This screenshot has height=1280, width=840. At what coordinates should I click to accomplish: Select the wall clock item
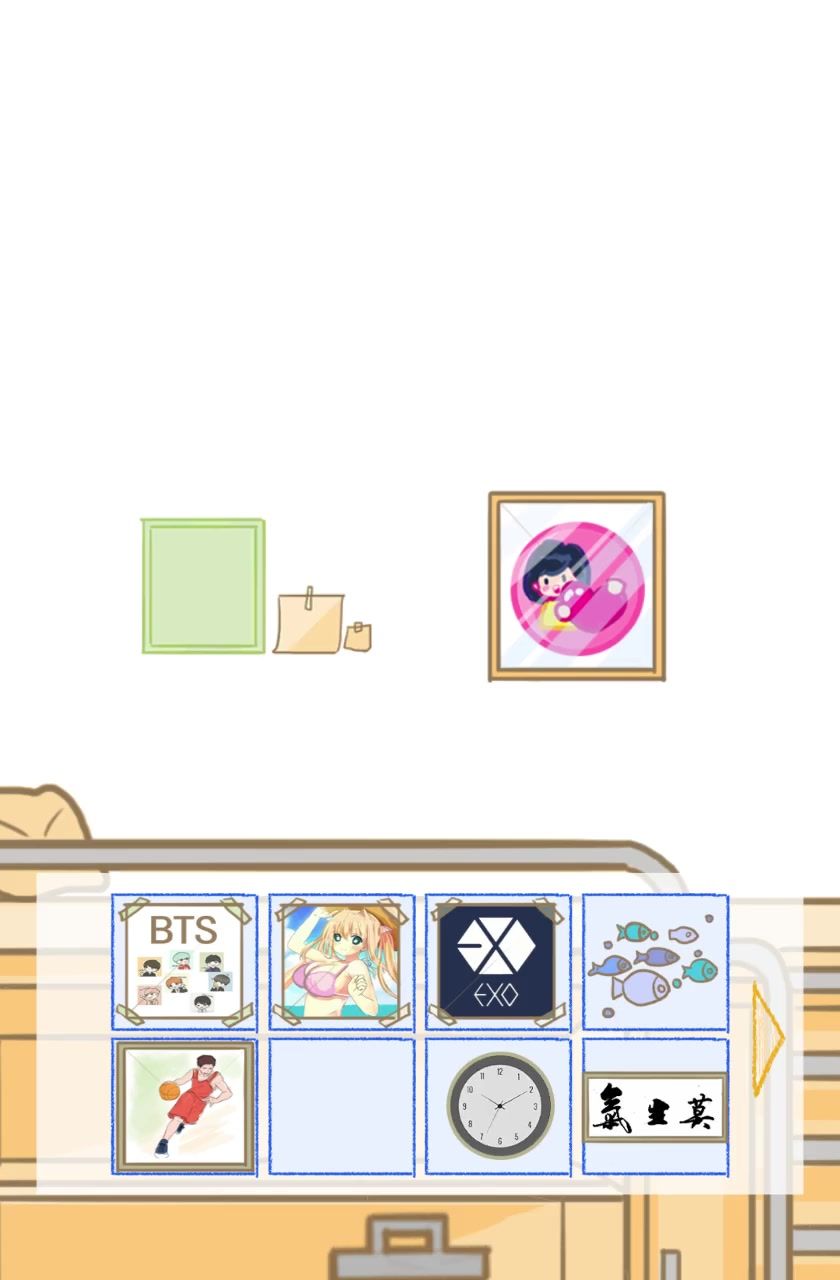pos(499,1106)
